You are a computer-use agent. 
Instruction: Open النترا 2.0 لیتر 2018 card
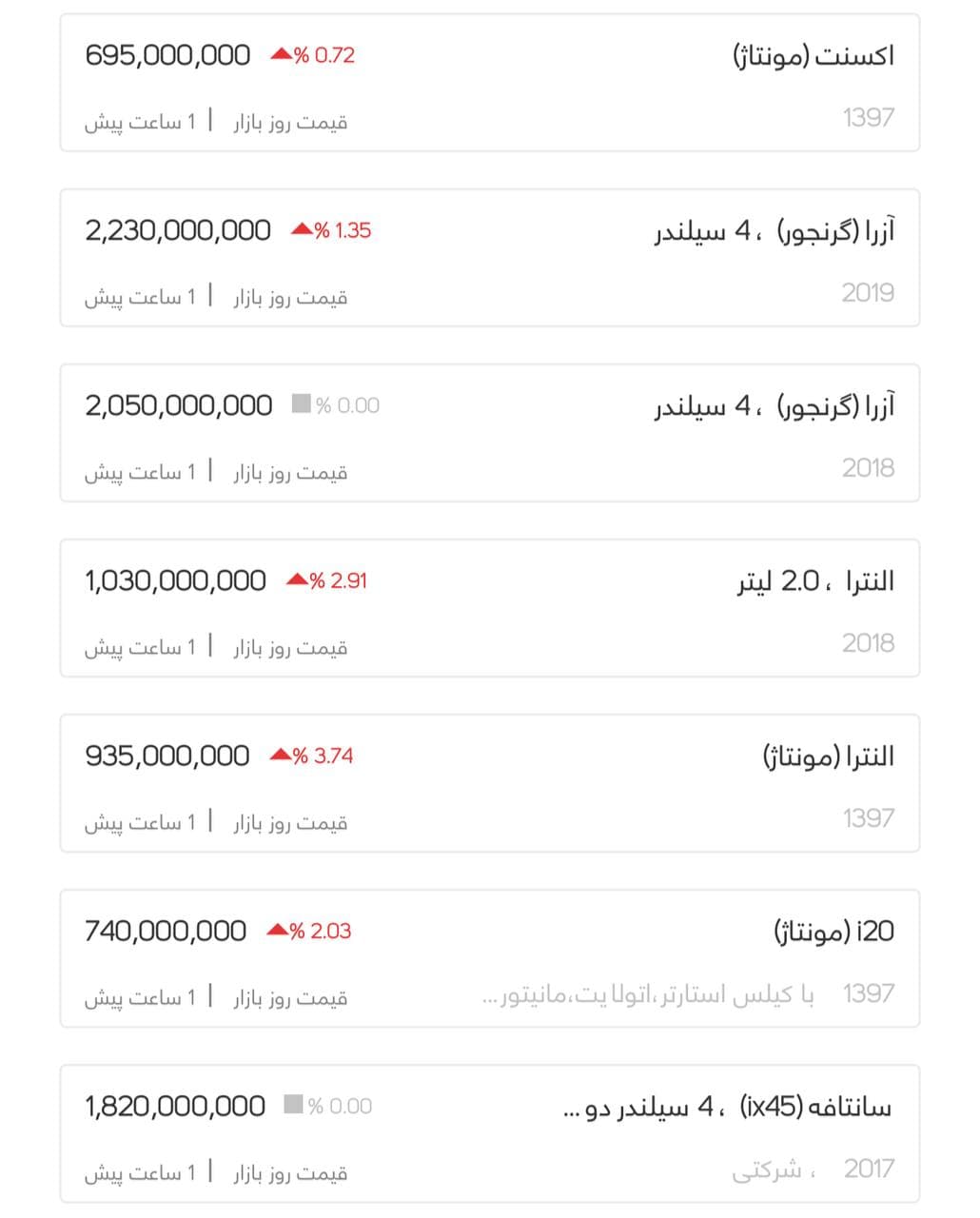[x=490, y=608]
